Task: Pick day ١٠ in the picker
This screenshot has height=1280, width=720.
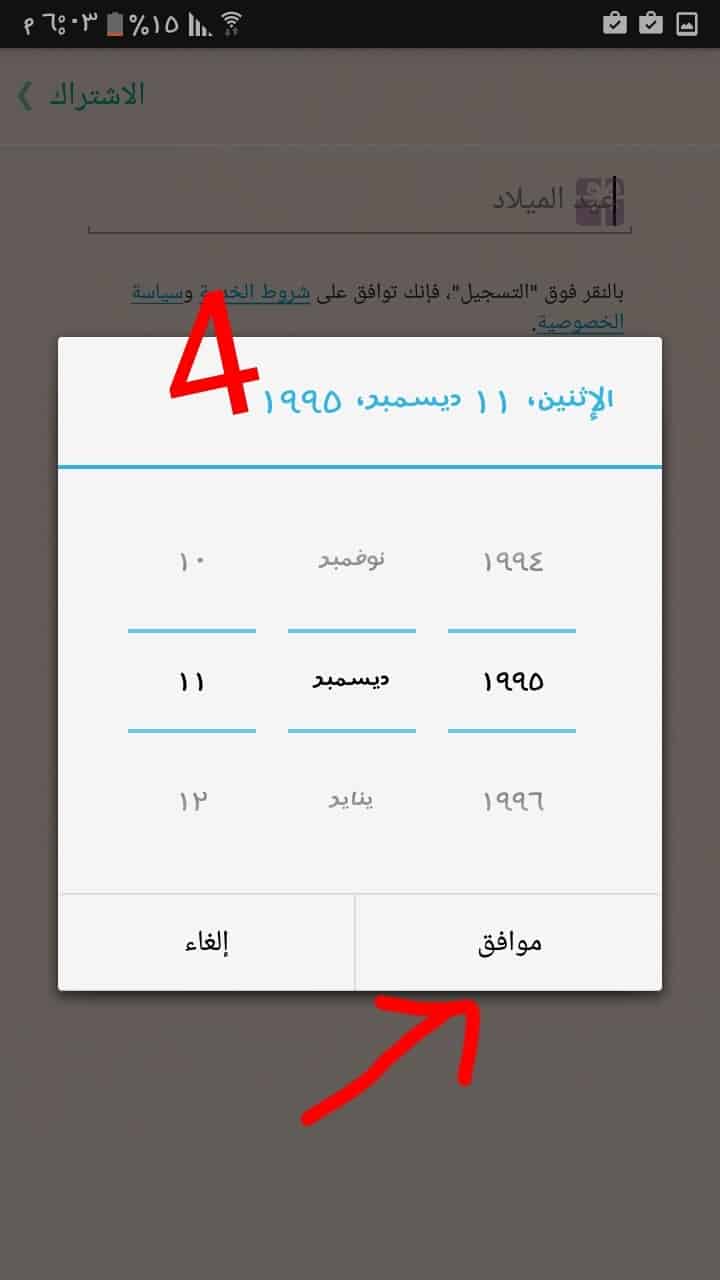Action: pos(192,561)
